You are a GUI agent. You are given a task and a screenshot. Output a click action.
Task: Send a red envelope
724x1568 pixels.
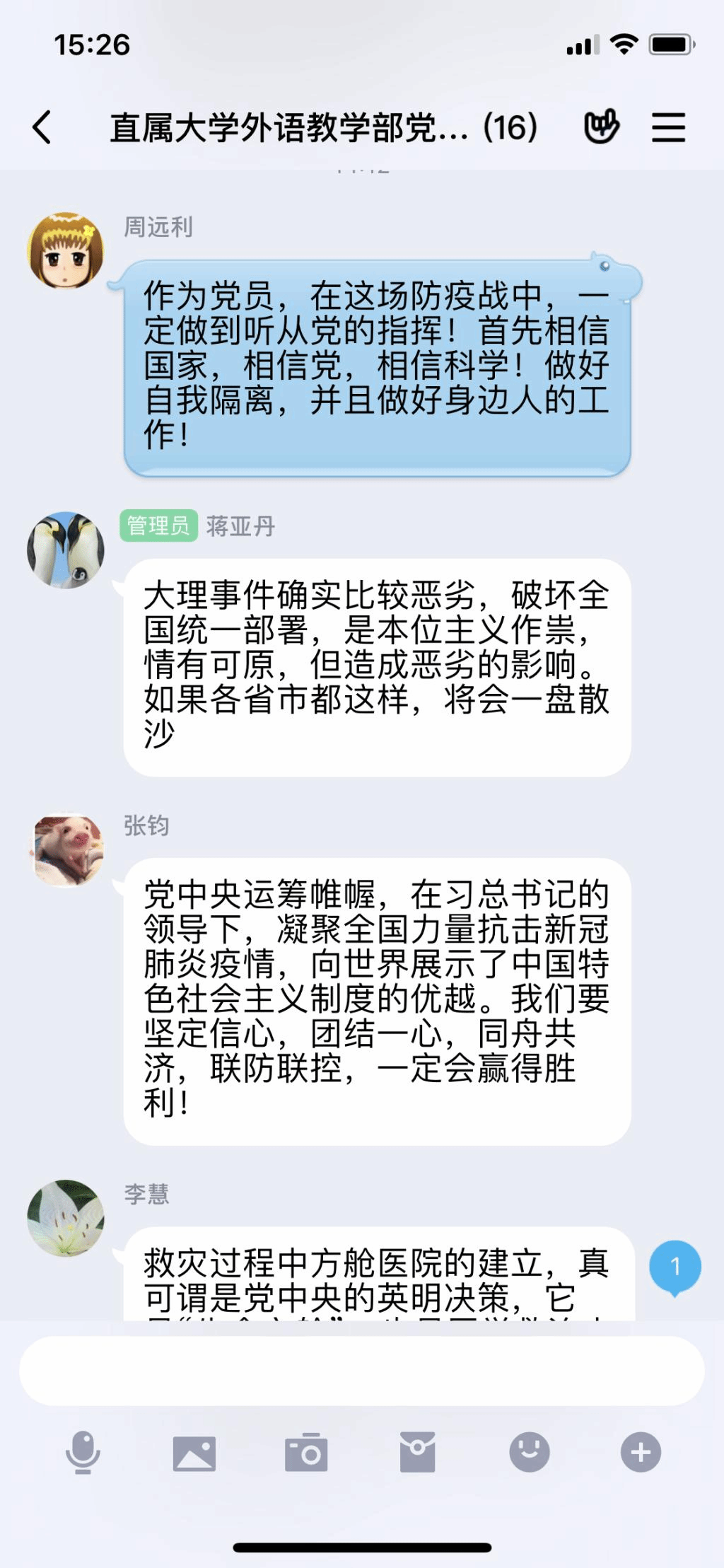pos(417,1453)
